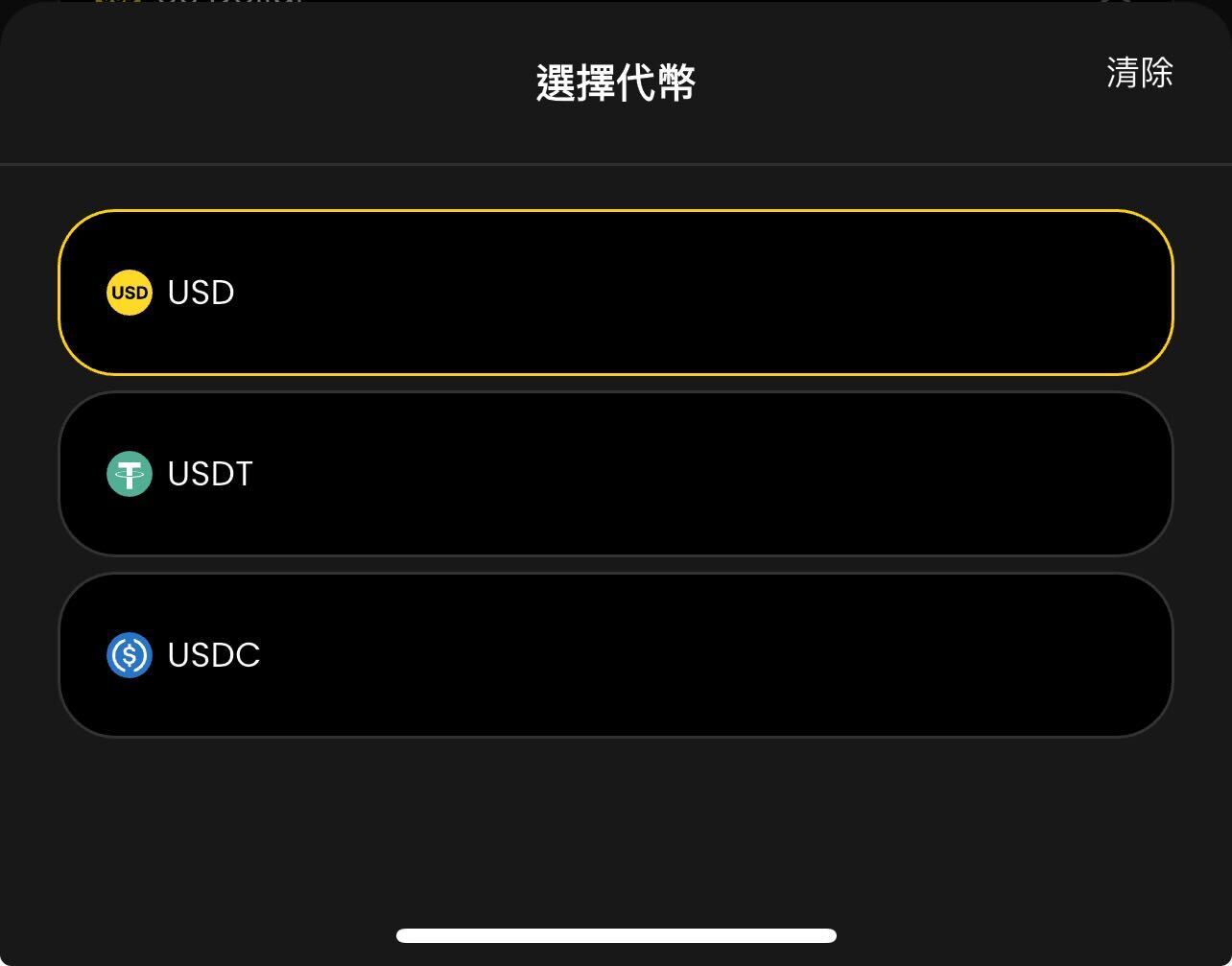Select the USD token option

click(615, 293)
